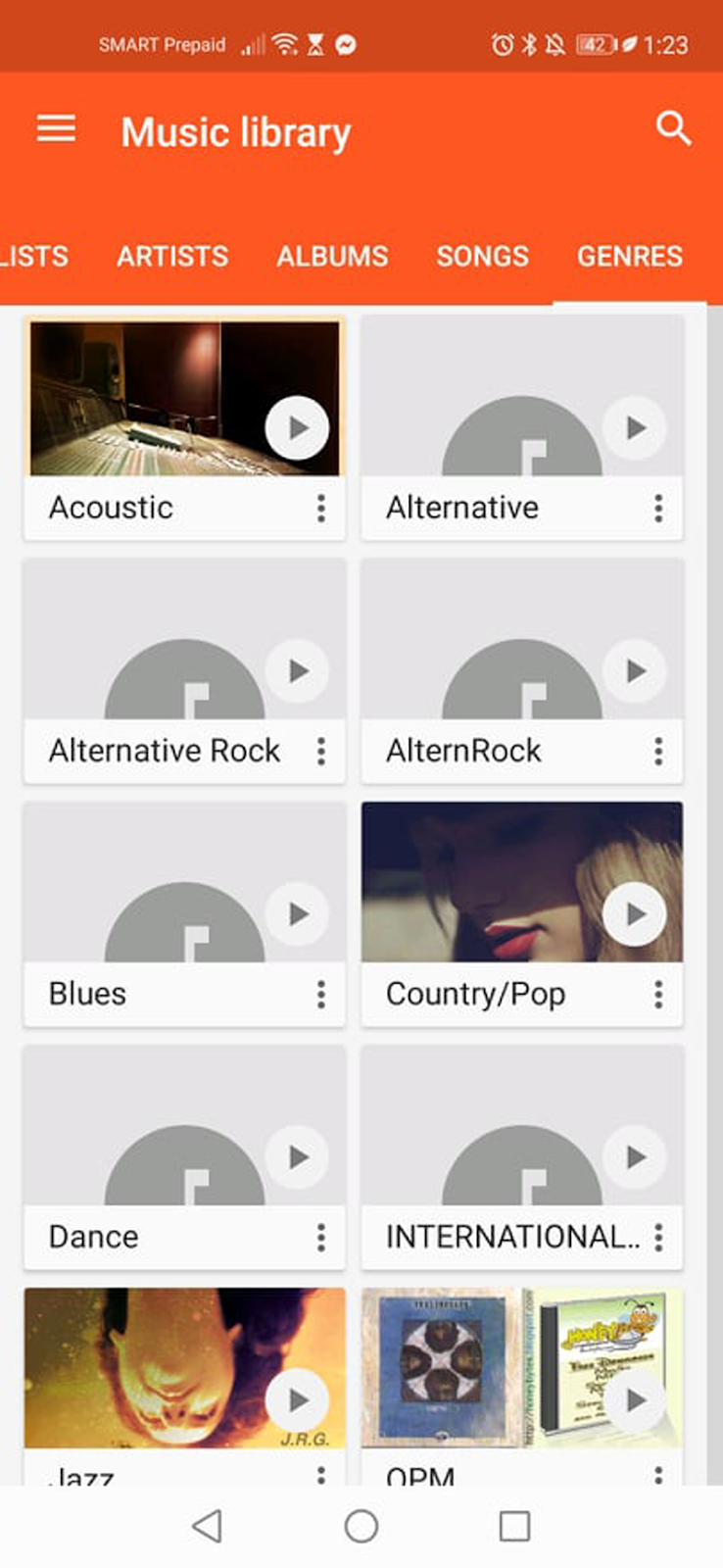Play the Acoustic genre
723x1568 pixels.
tap(297, 428)
